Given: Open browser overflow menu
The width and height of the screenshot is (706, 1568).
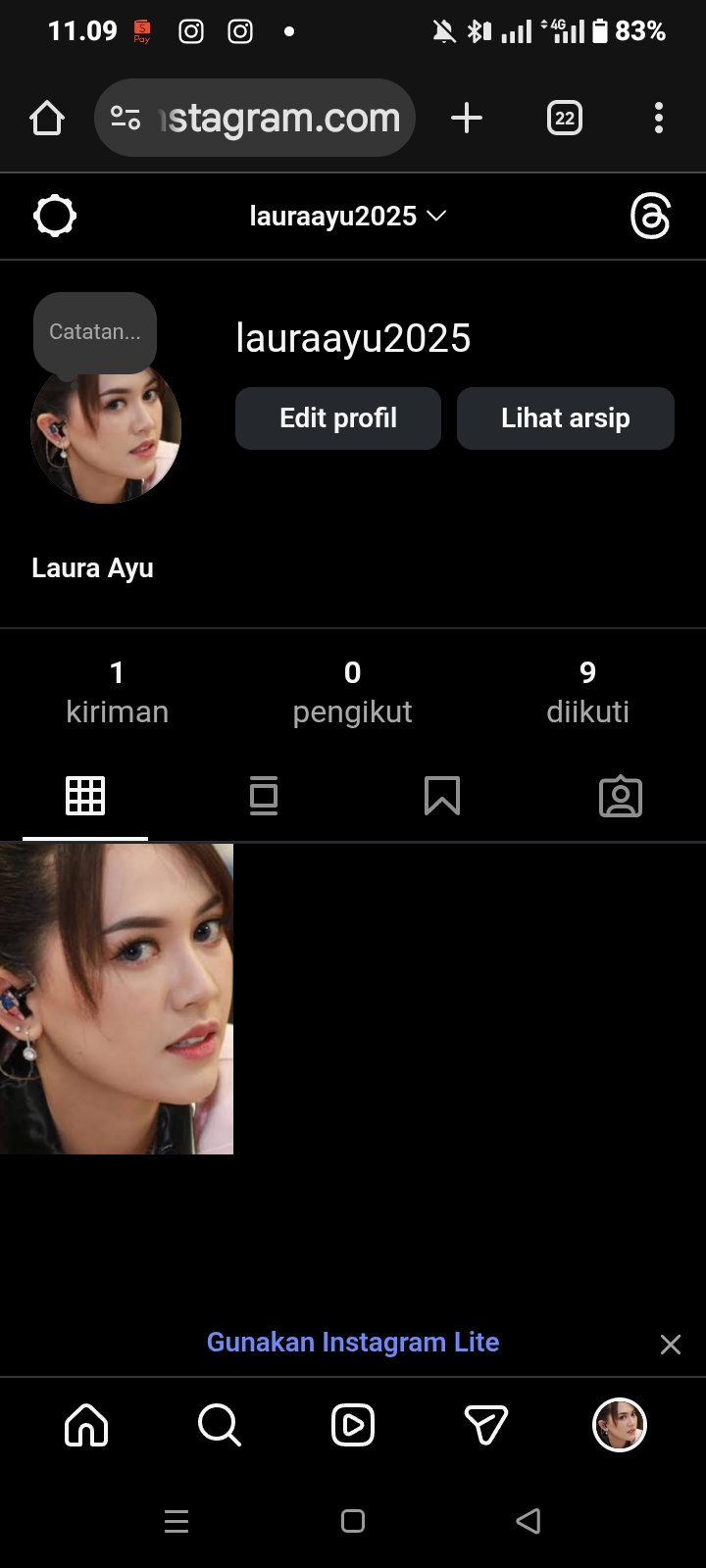Looking at the screenshot, I should 659,118.
